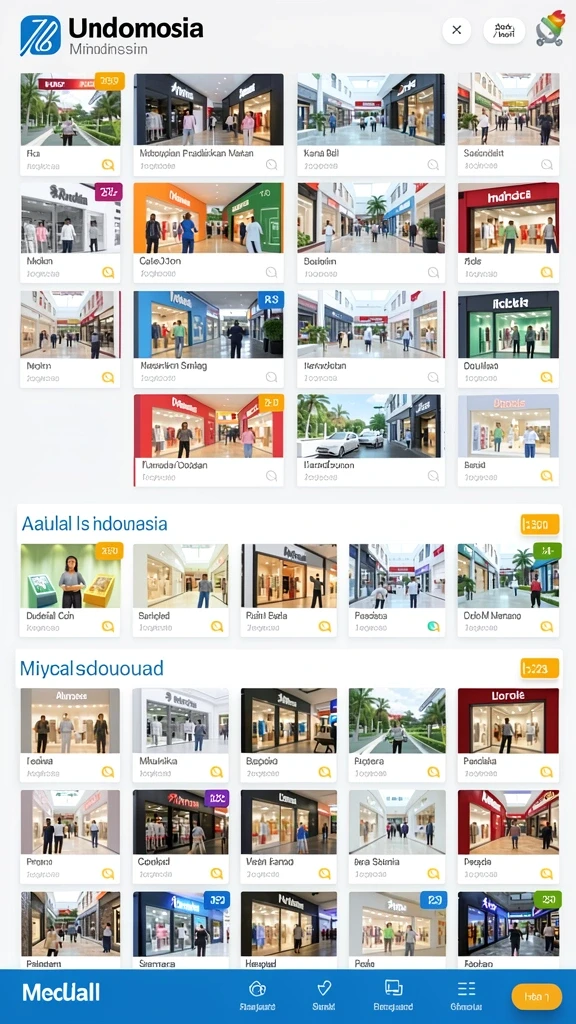The width and height of the screenshot is (576, 1024).
Task: Switch to the heart tab in bottom bar
Action: [325, 995]
